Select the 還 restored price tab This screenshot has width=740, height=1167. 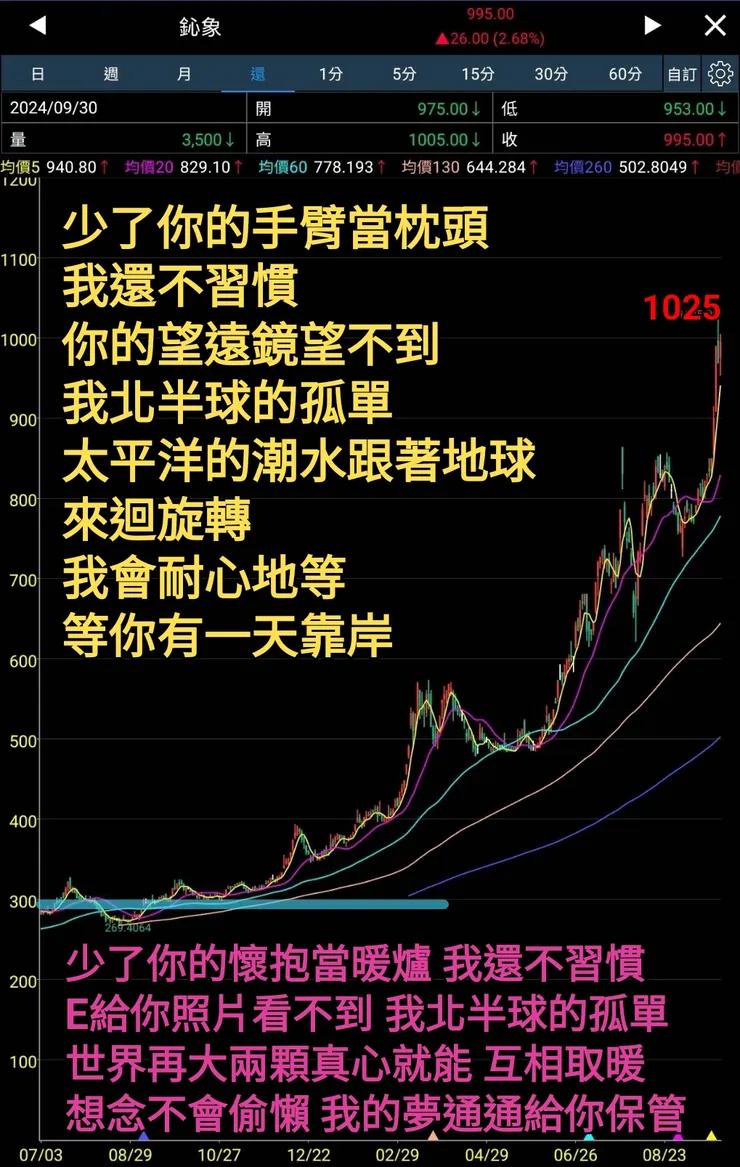256,73
